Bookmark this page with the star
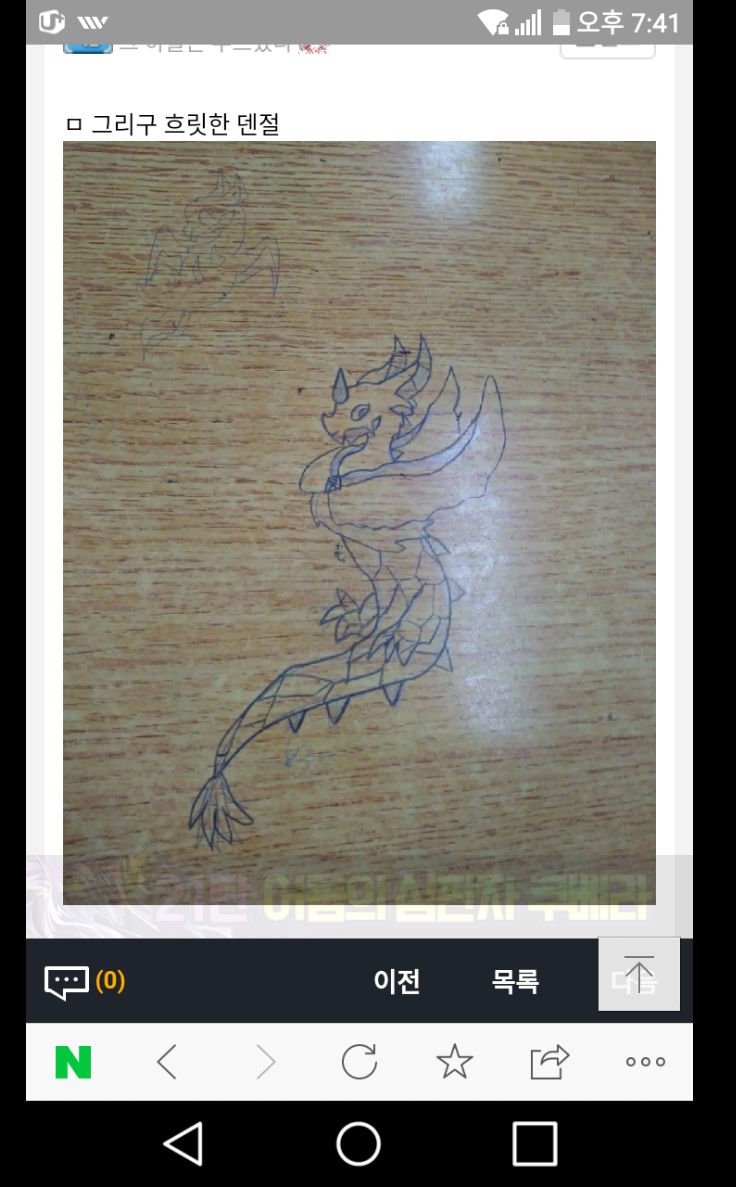 454,1062
